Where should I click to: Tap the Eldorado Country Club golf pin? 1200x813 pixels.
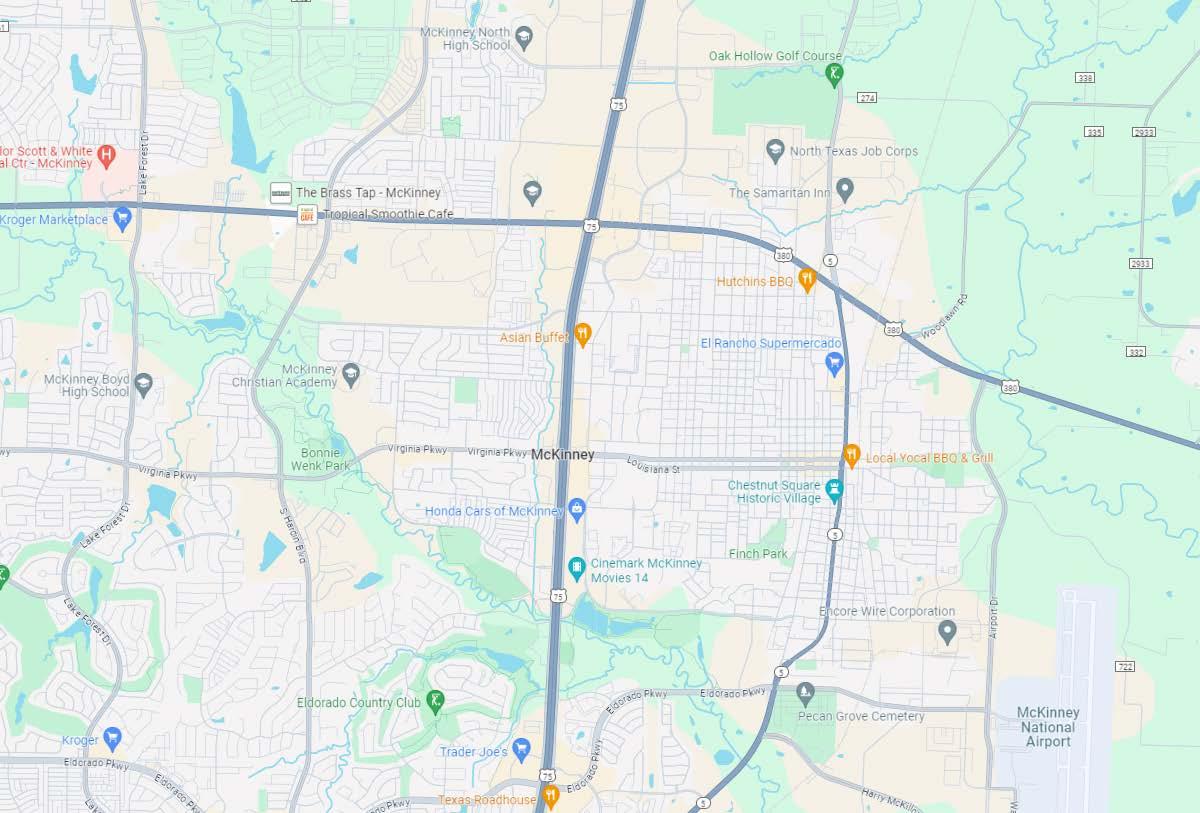click(x=435, y=701)
